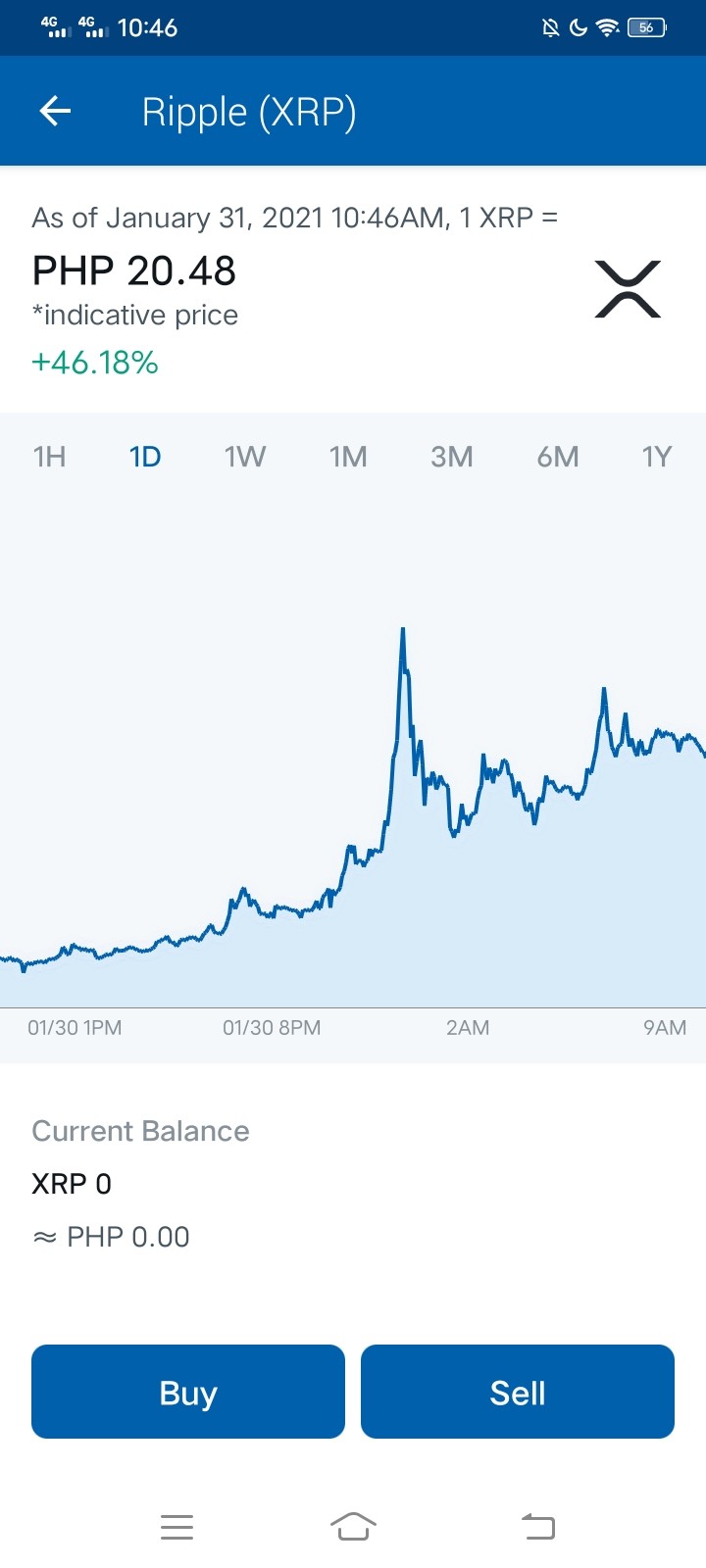Select the 6M chart range
The image size is (706, 1568).
(x=558, y=457)
